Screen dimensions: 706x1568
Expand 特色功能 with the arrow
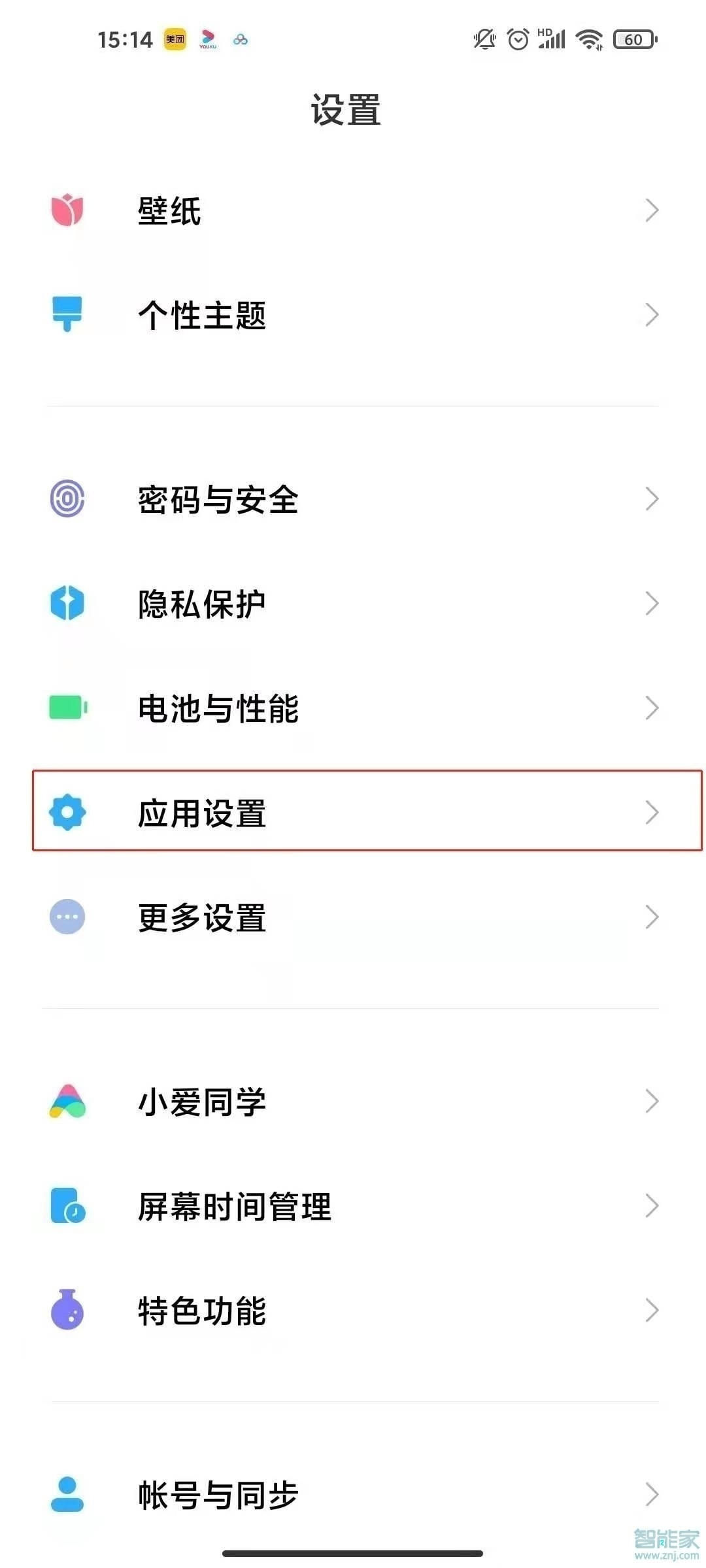pyautogui.click(x=651, y=1310)
